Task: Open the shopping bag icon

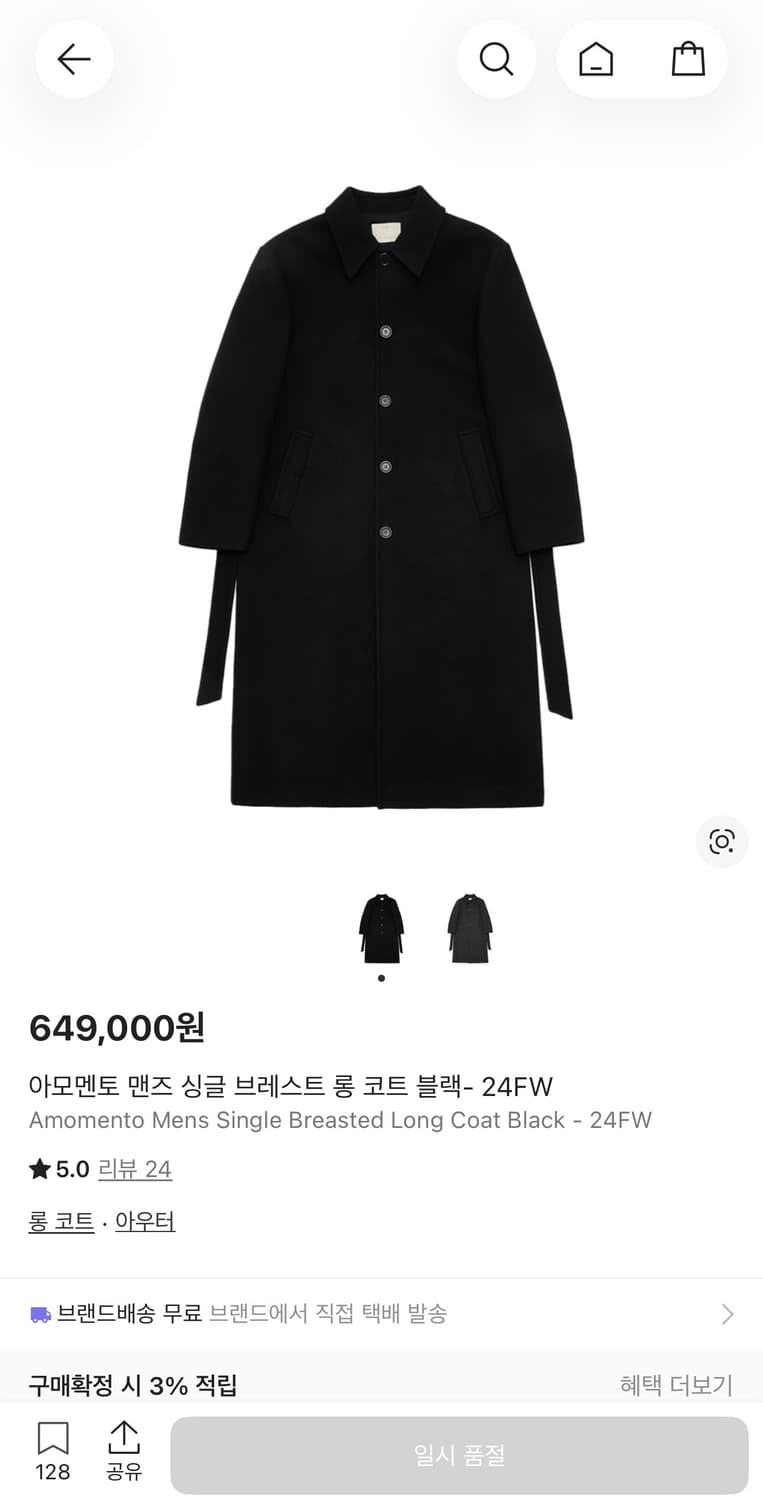Action: pyautogui.click(x=689, y=59)
